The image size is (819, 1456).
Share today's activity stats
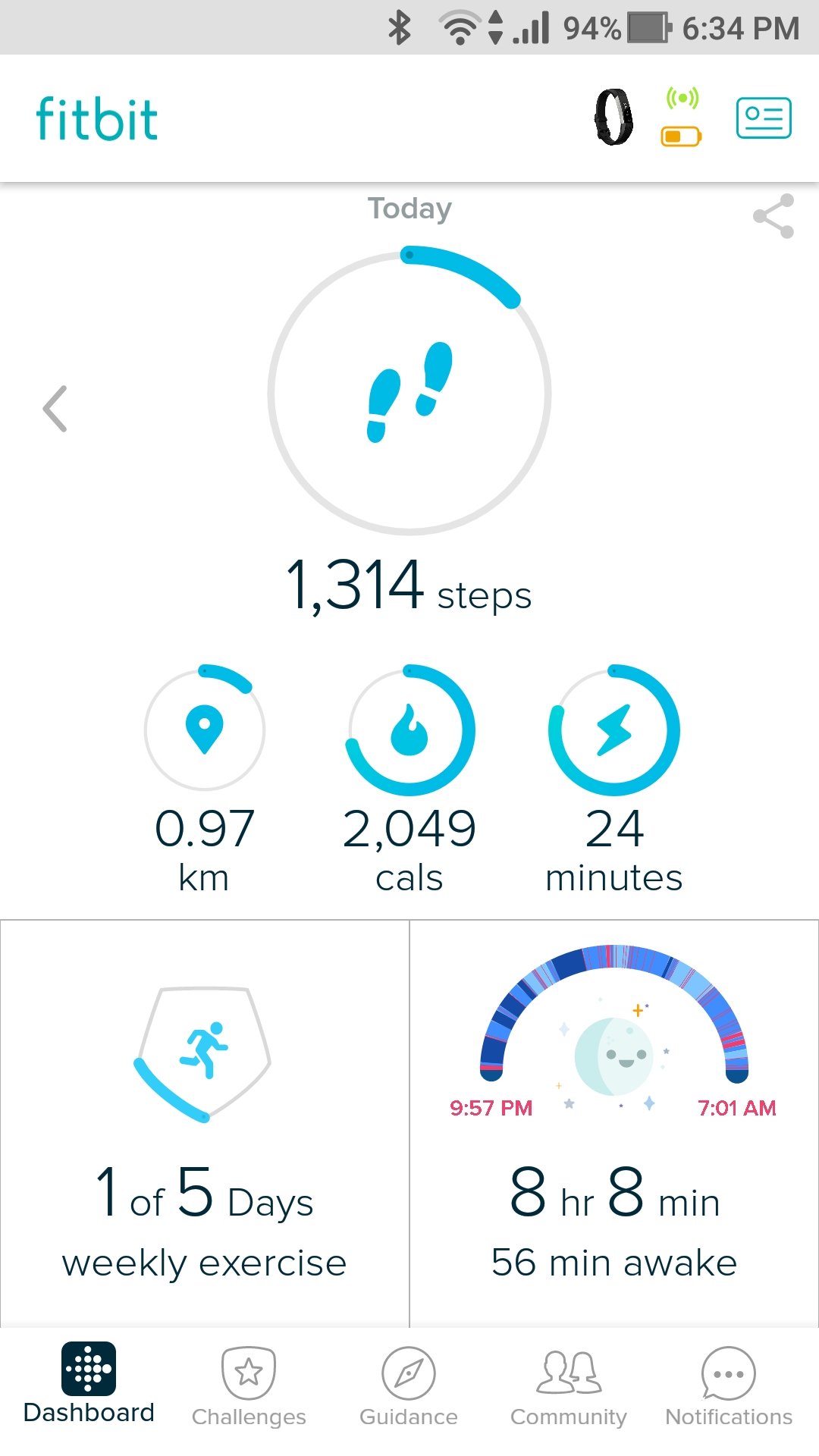click(773, 216)
